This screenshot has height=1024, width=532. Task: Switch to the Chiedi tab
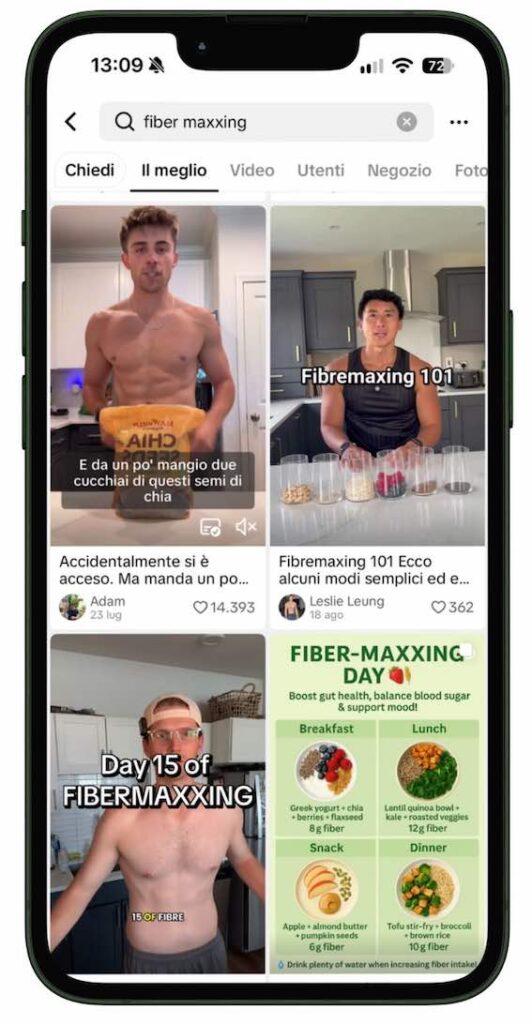[x=89, y=170]
